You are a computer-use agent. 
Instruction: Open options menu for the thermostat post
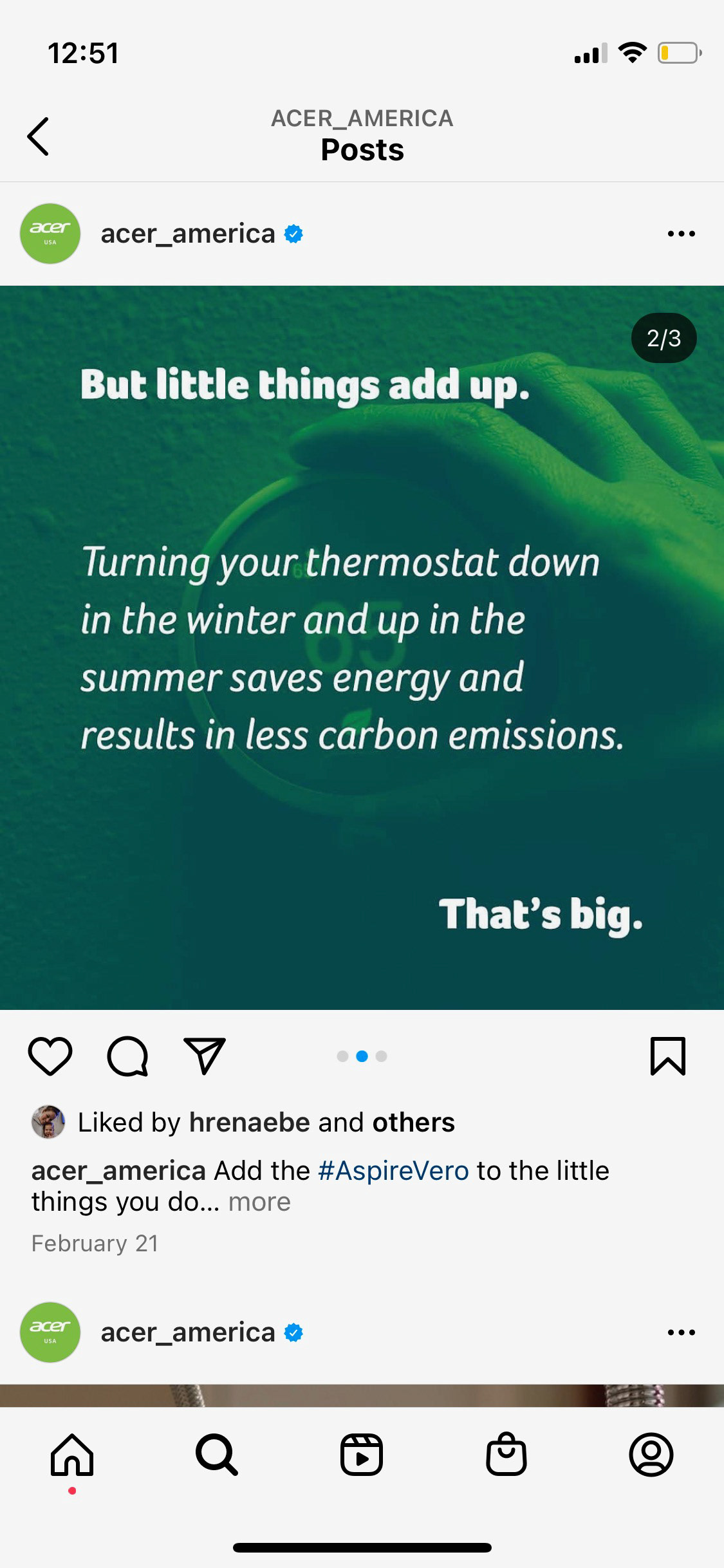[681, 234]
